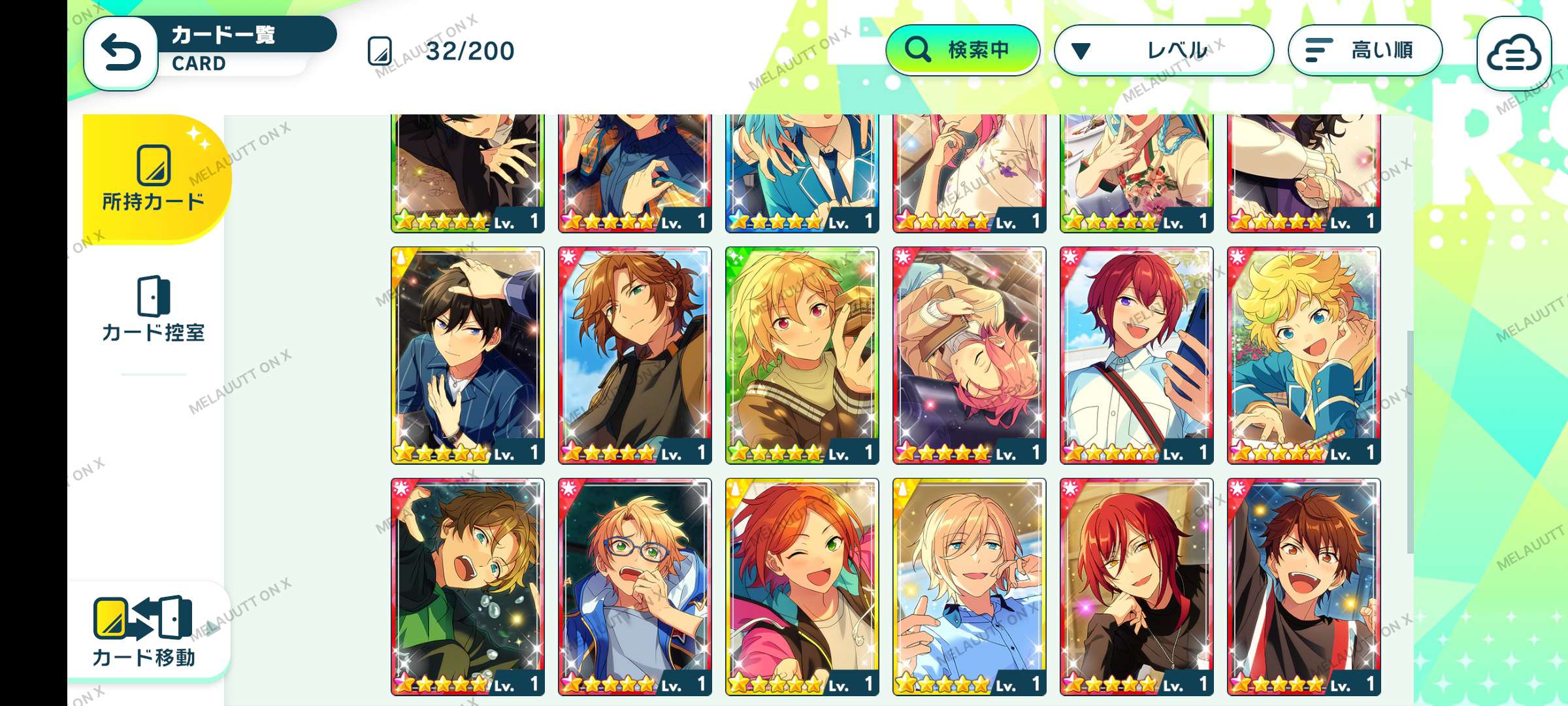The width and height of the screenshot is (1568, 706).
Task: Open the winking orange-haired boy card
Action: [802, 586]
